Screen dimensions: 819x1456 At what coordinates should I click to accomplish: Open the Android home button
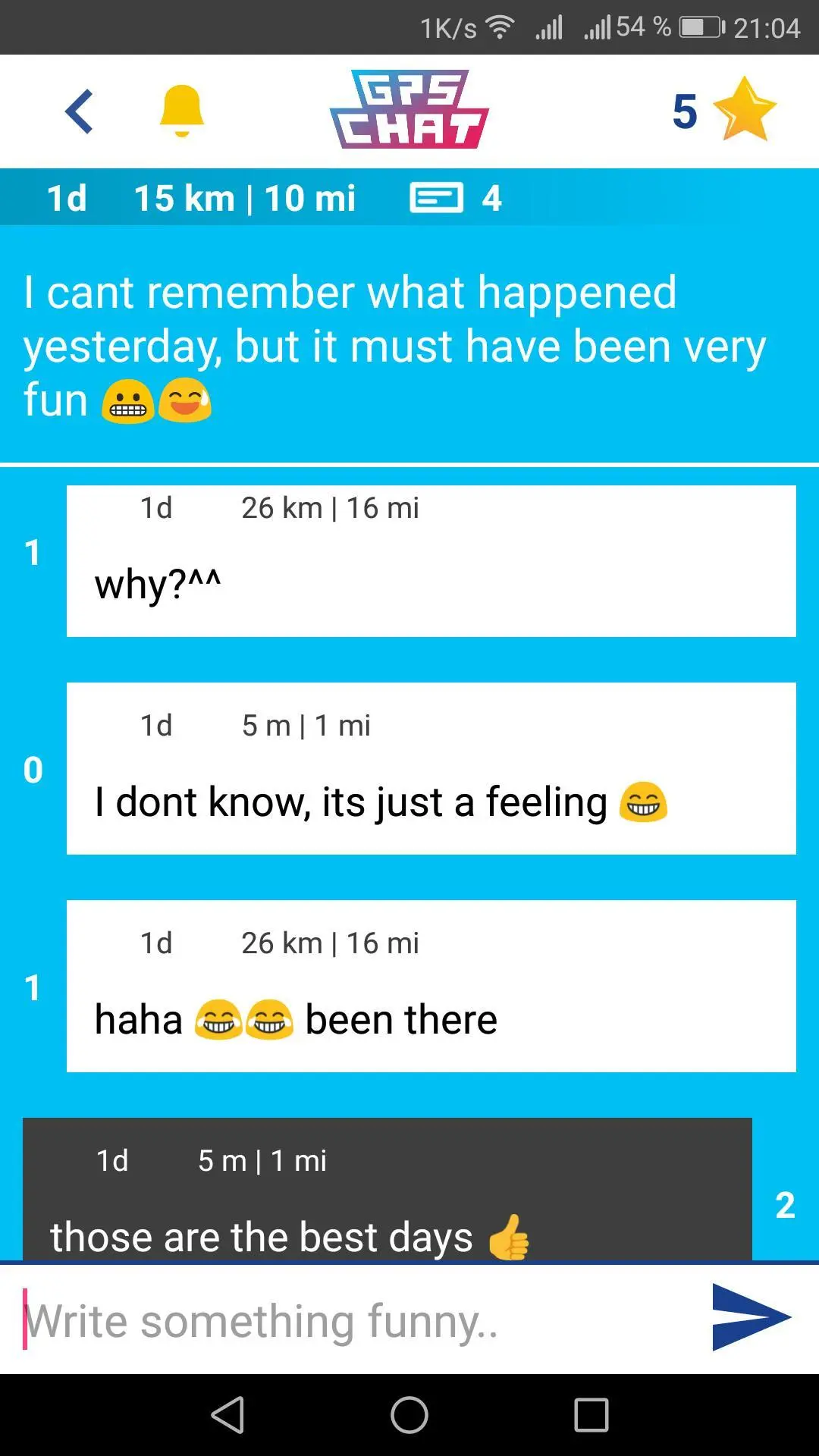coord(409,1415)
